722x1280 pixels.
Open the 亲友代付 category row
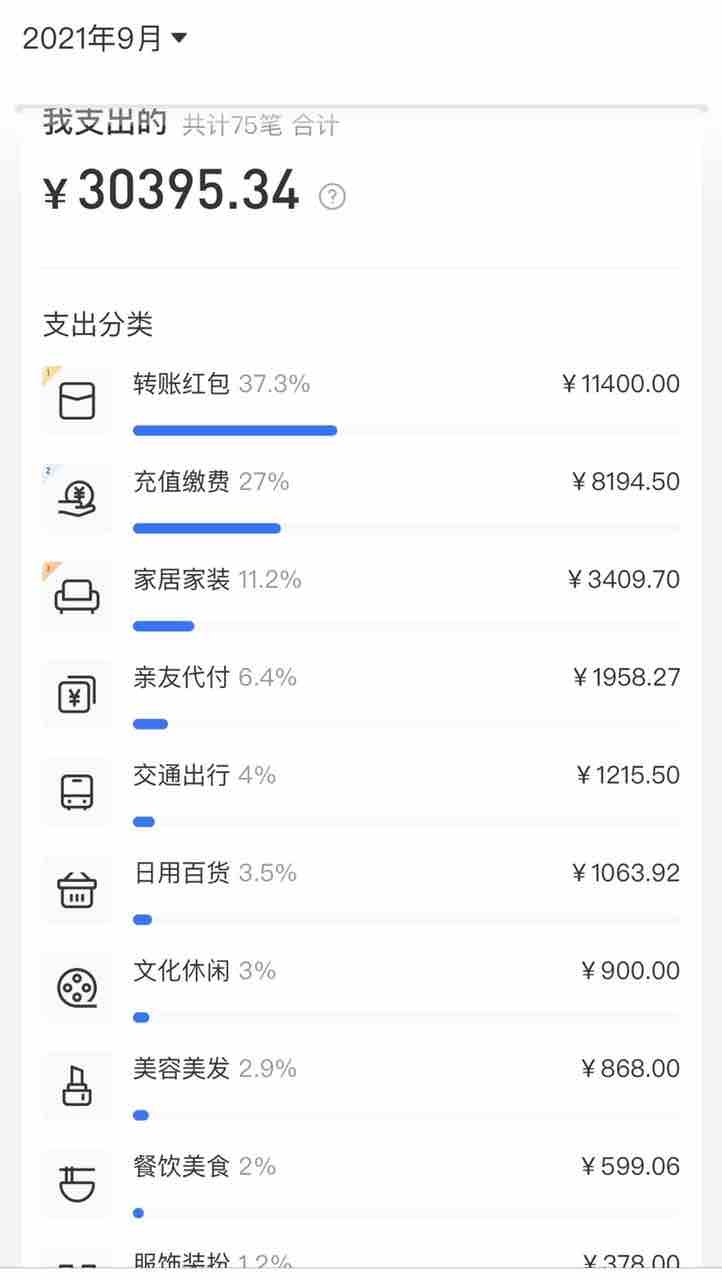(x=361, y=694)
